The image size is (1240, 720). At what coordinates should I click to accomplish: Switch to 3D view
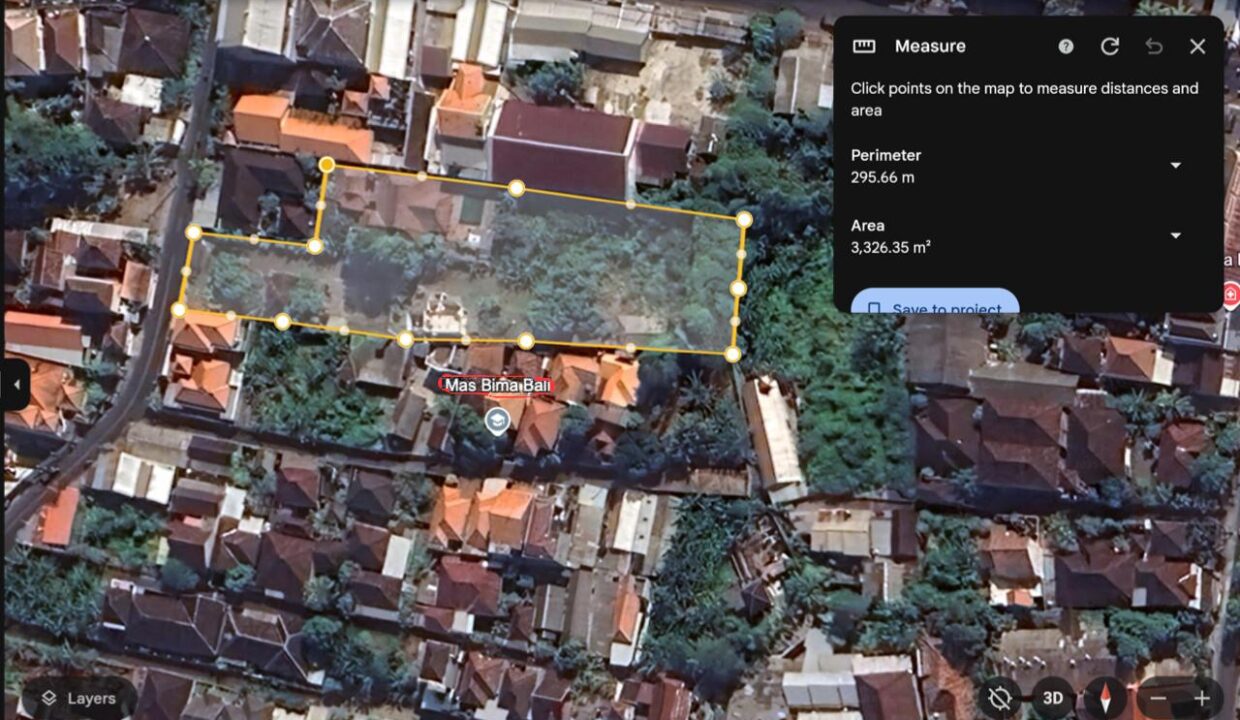coord(1052,698)
